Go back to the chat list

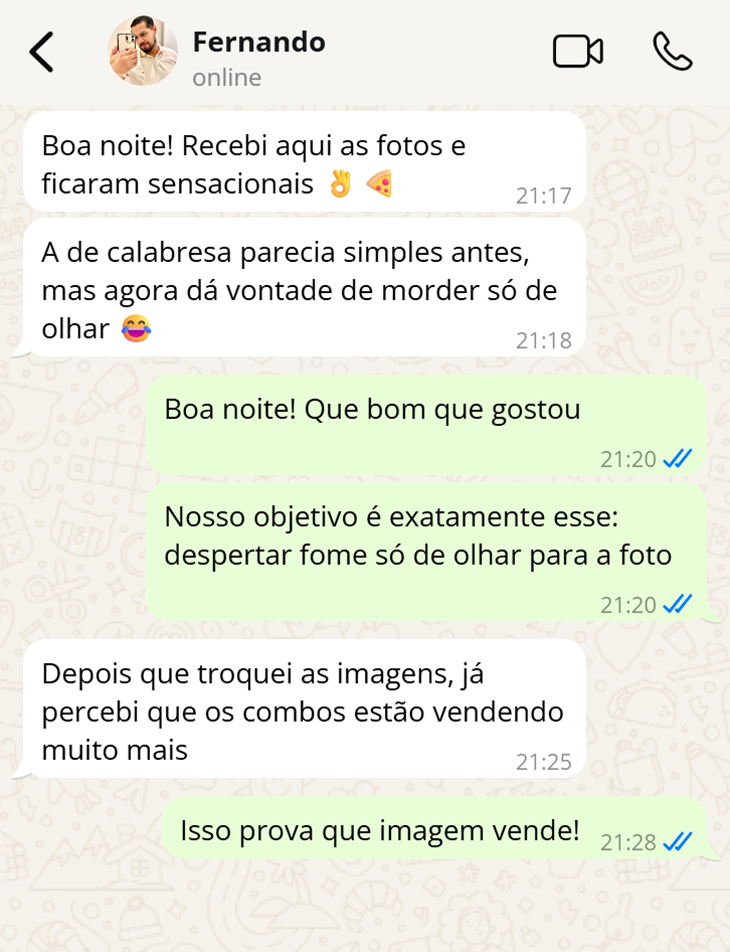tap(41, 52)
